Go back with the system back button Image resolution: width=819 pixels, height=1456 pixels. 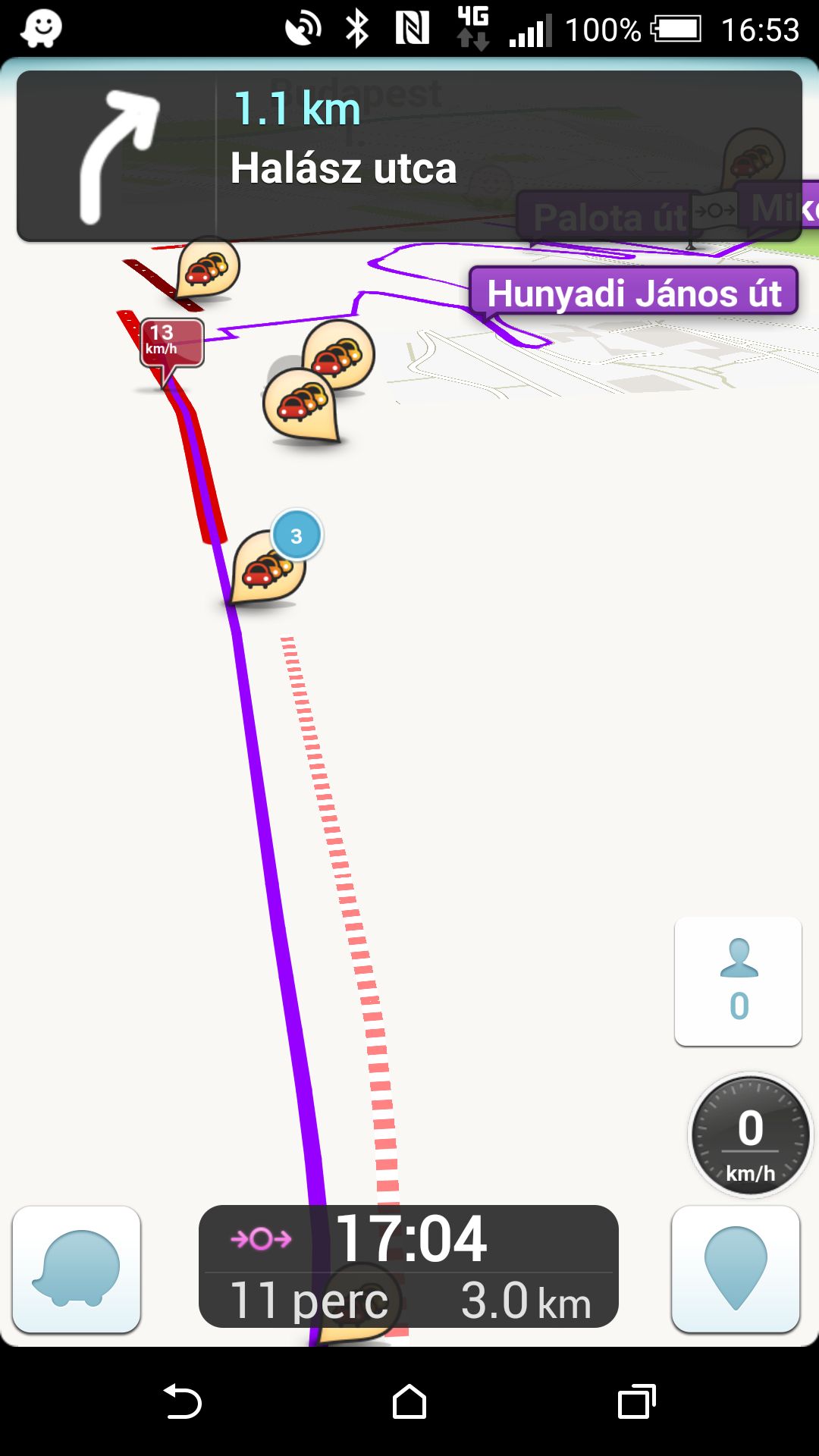pos(182,1401)
